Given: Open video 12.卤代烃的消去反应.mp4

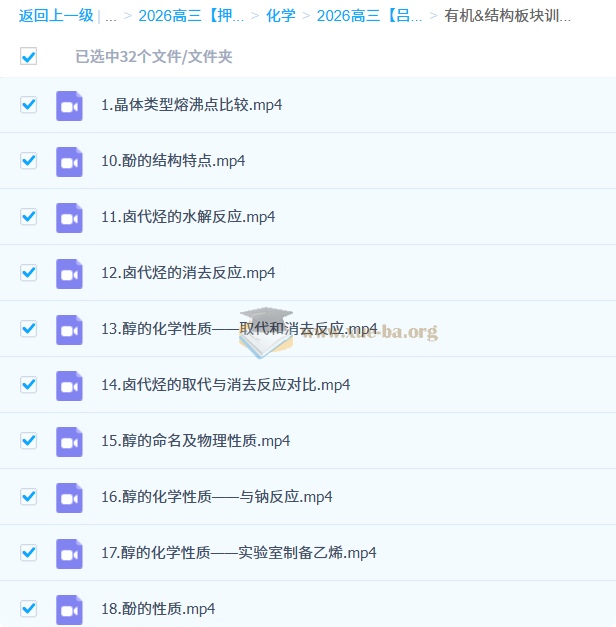Looking at the screenshot, I should pyautogui.click(x=188, y=273).
